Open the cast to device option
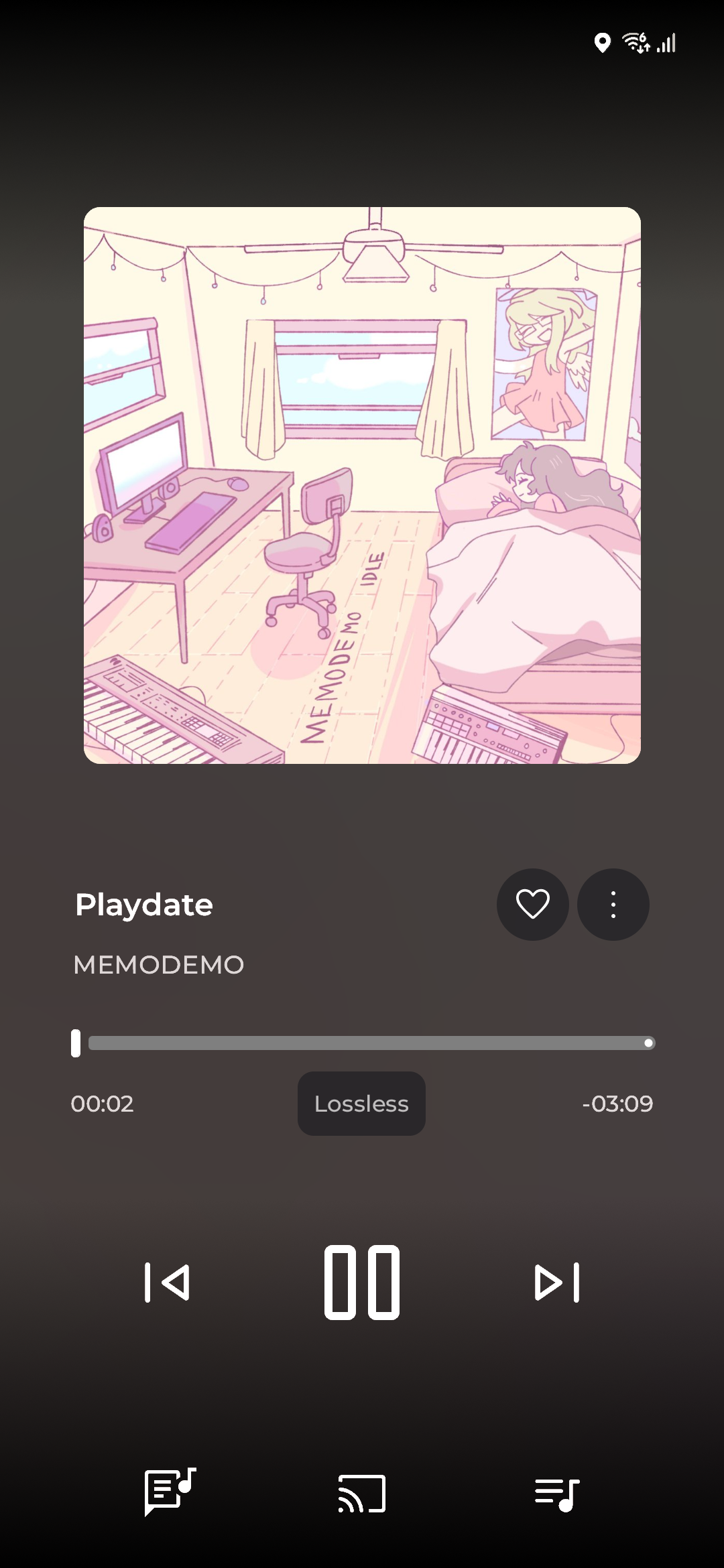Screen dimensions: 724x1568 362,1494
